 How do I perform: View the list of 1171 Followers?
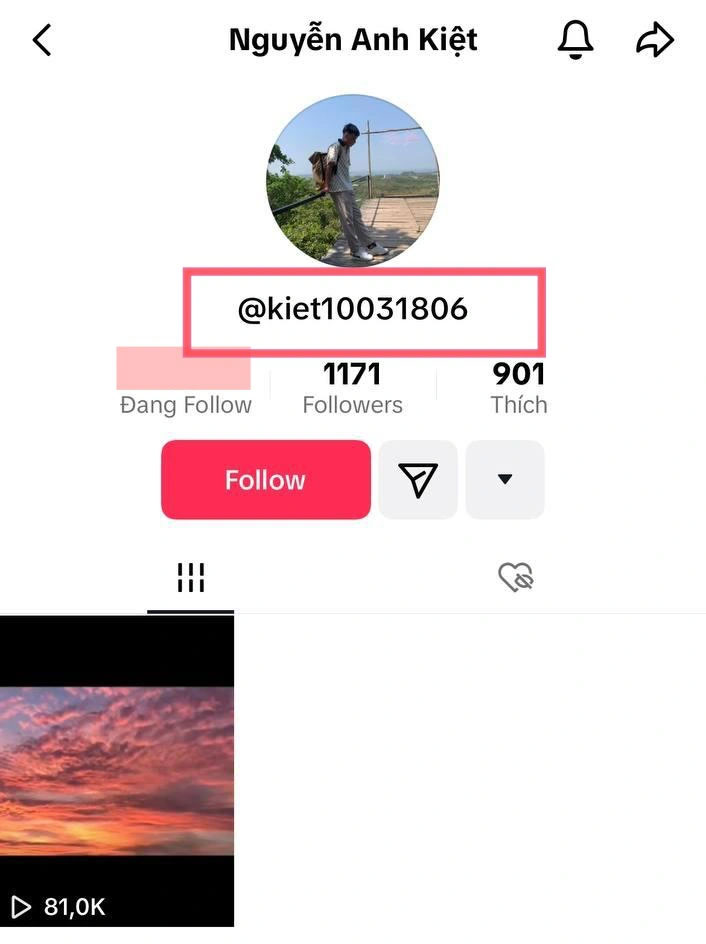pos(352,389)
